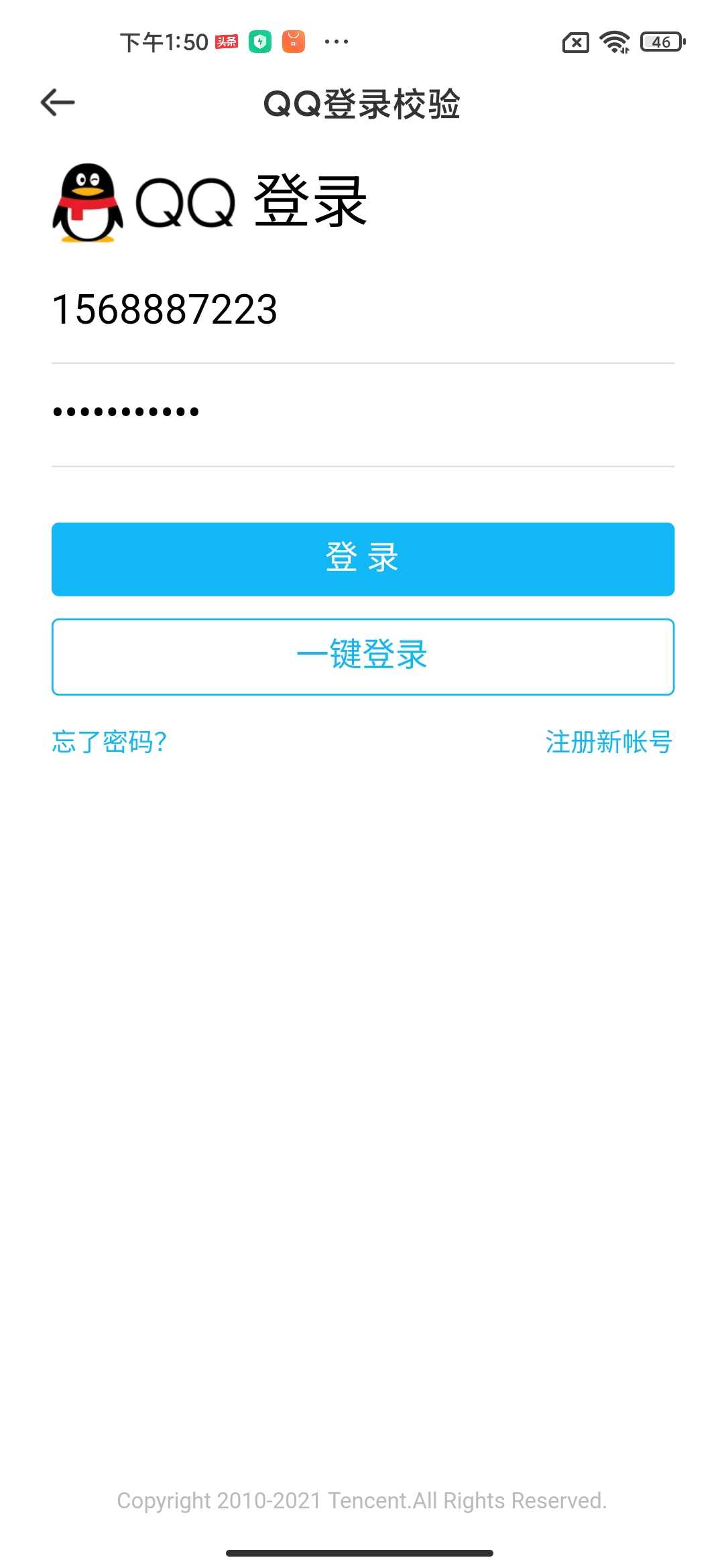Choose 一键登录 one-tap login
Viewport: 724px width, 1568px height.
(363, 656)
